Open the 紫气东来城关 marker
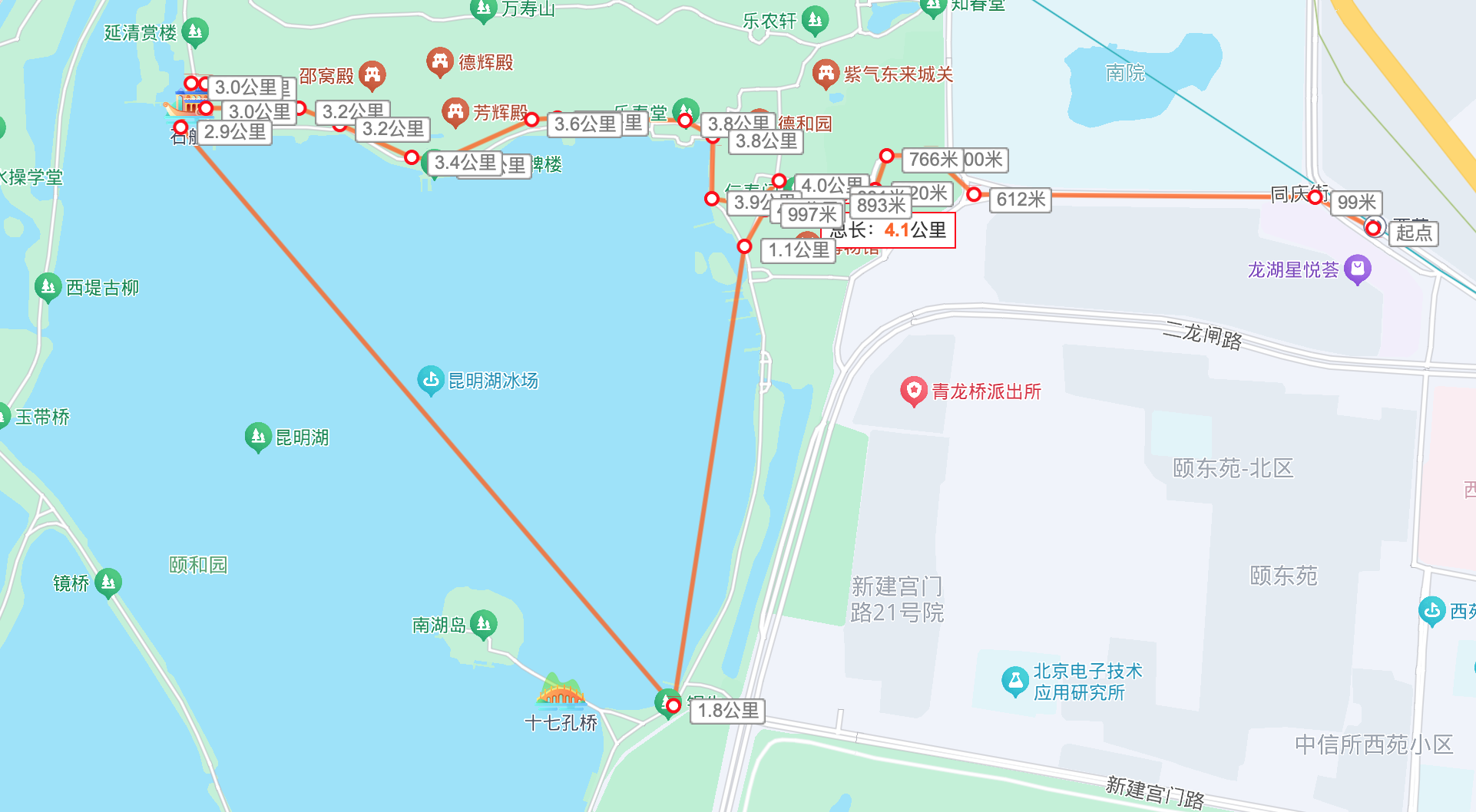Image resolution: width=1476 pixels, height=812 pixels. pyautogui.click(x=826, y=74)
